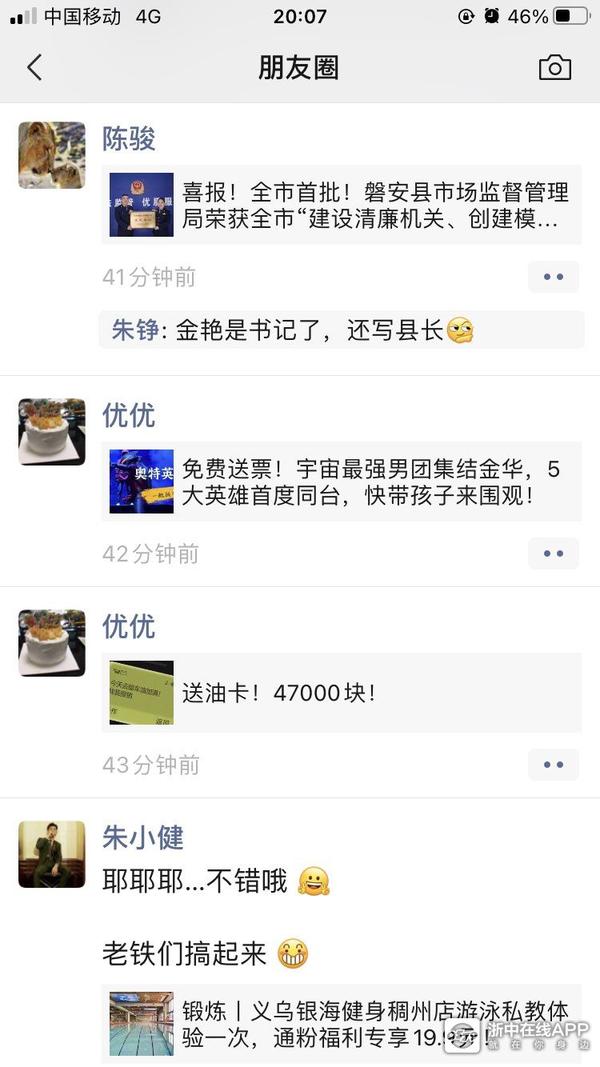Open camera to post a moment
This screenshot has height=1067, width=600.
pyautogui.click(x=554, y=67)
